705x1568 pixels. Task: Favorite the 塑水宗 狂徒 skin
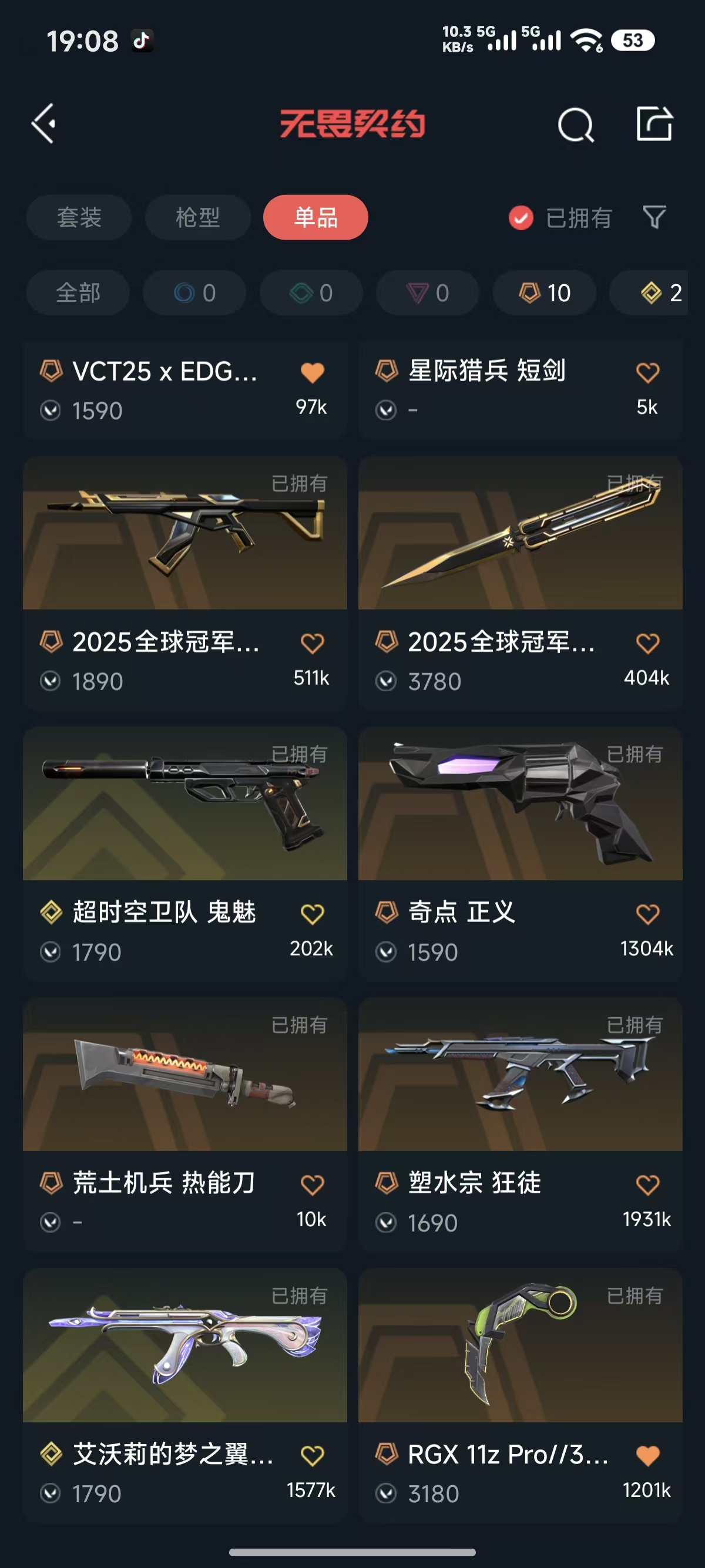point(647,1185)
